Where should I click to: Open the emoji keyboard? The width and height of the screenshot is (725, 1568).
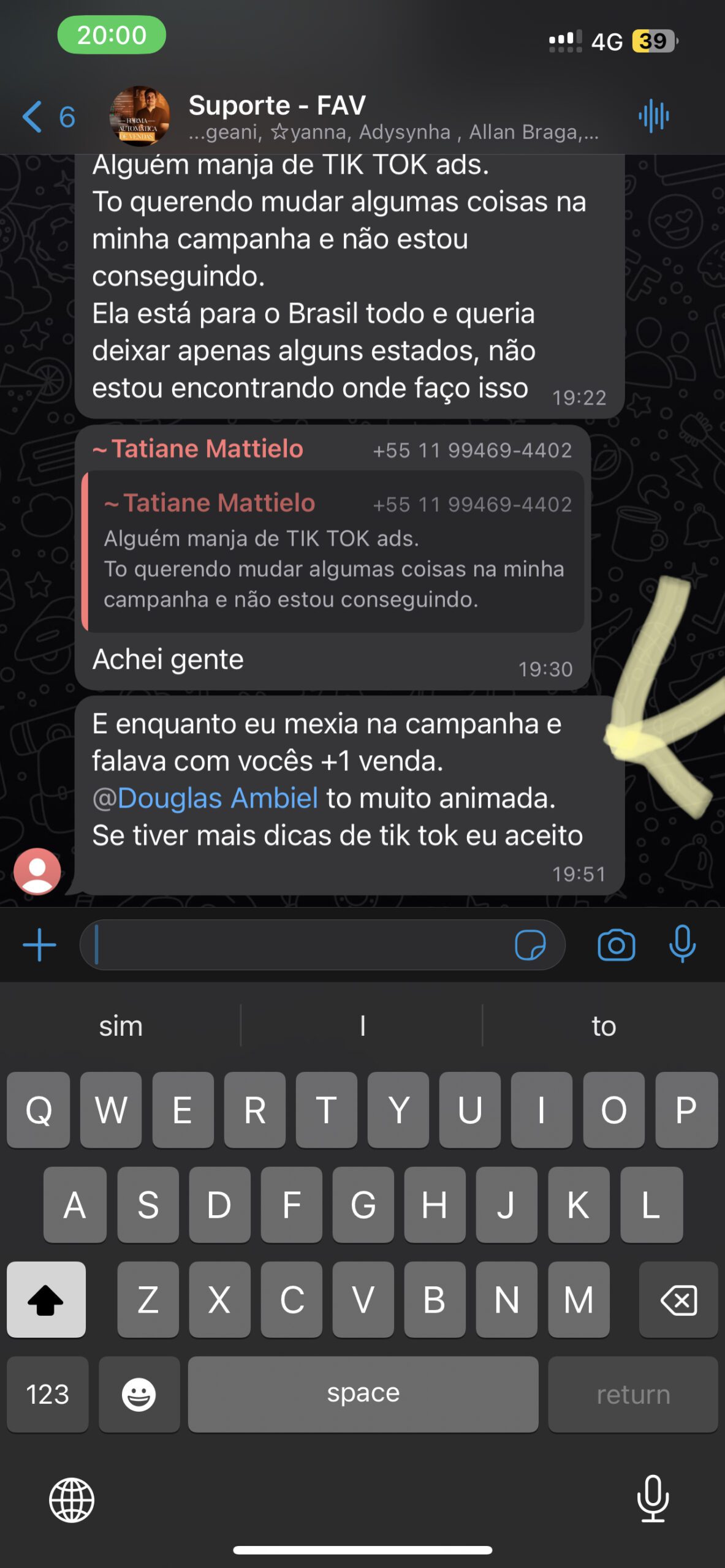(x=139, y=1394)
